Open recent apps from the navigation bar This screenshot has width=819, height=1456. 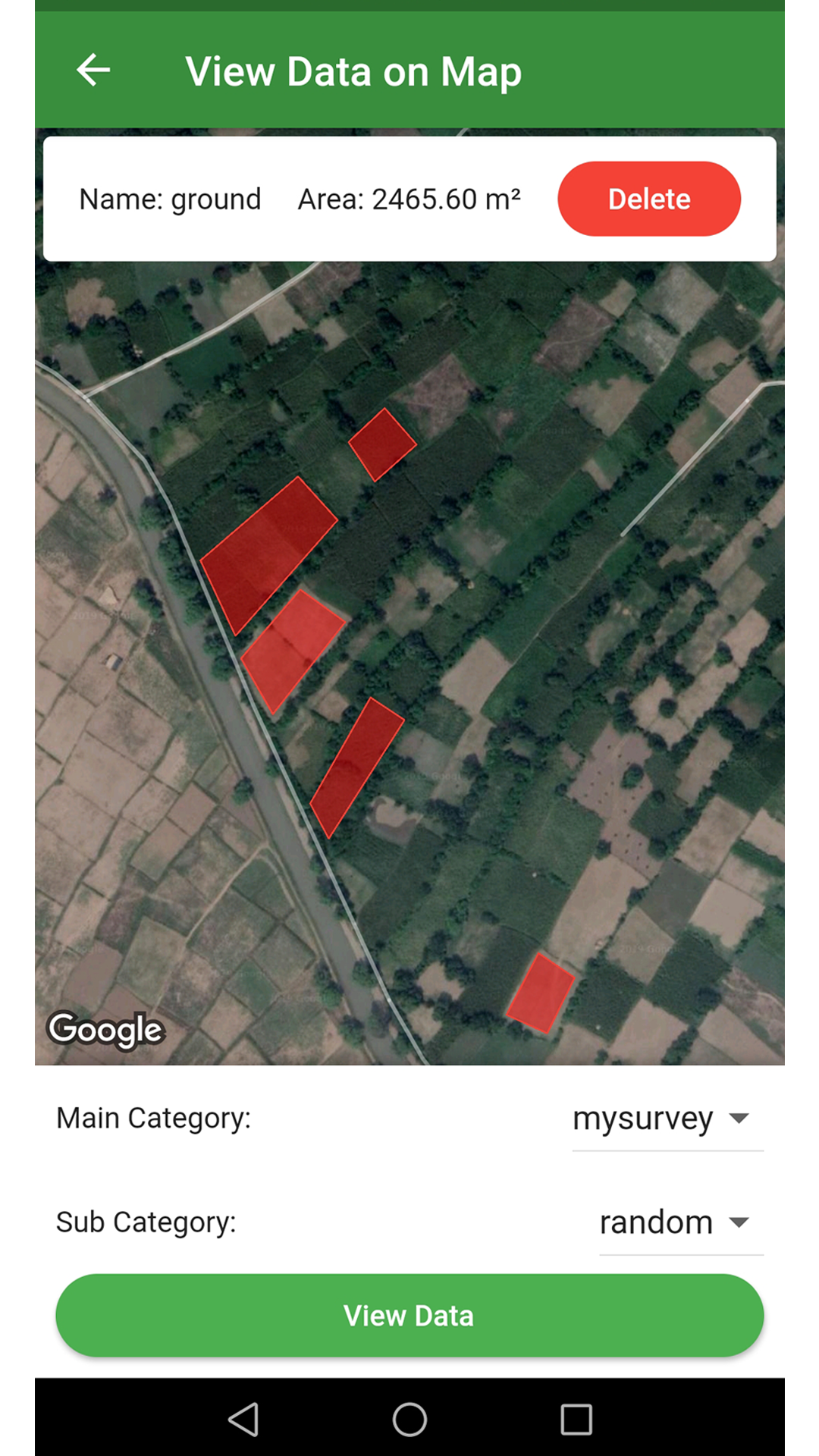(x=576, y=1419)
